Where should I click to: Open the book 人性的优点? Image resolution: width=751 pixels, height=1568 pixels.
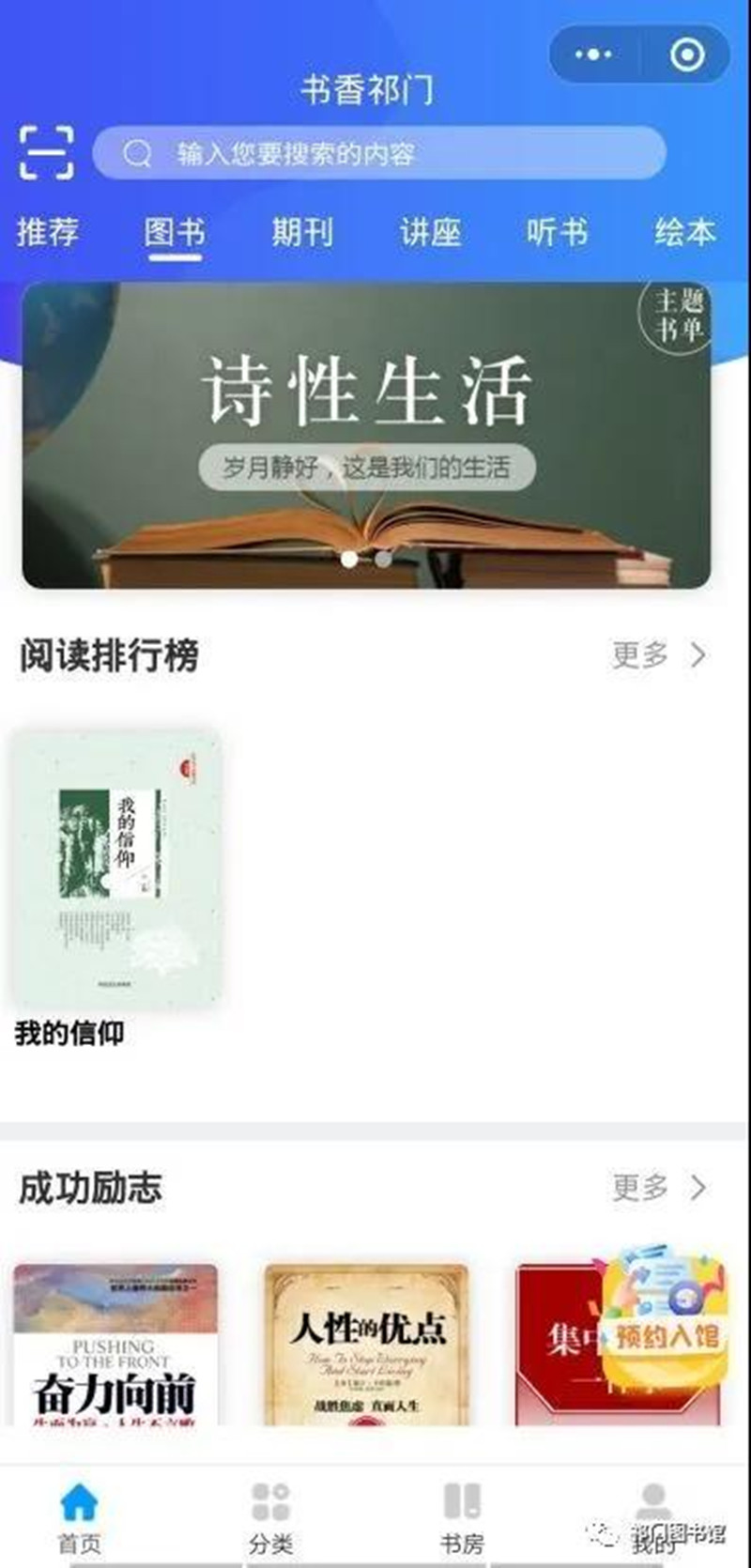[x=366, y=1345]
